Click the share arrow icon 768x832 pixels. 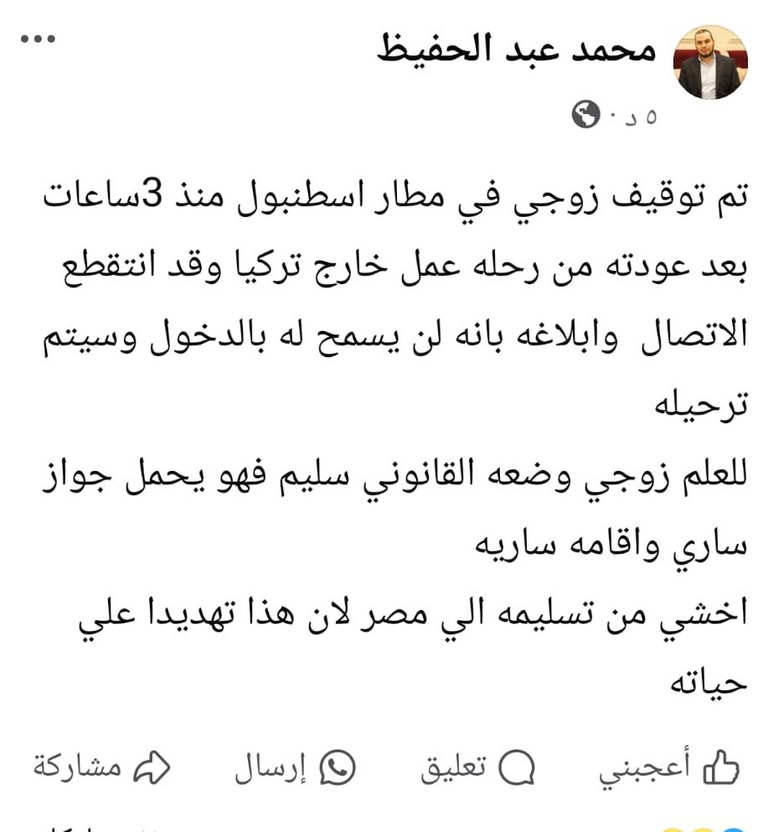pyautogui.click(x=152, y=764)
